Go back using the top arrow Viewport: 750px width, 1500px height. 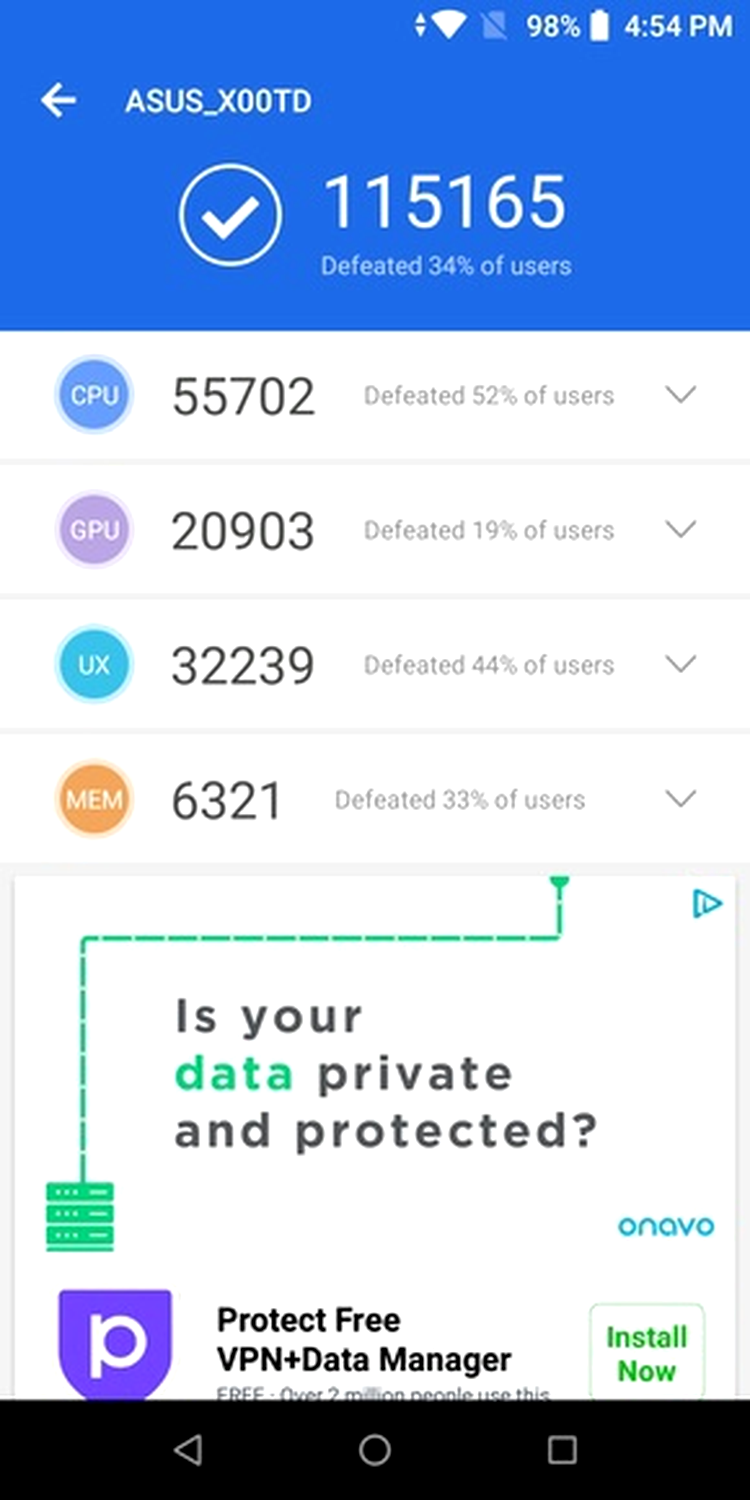58,101
